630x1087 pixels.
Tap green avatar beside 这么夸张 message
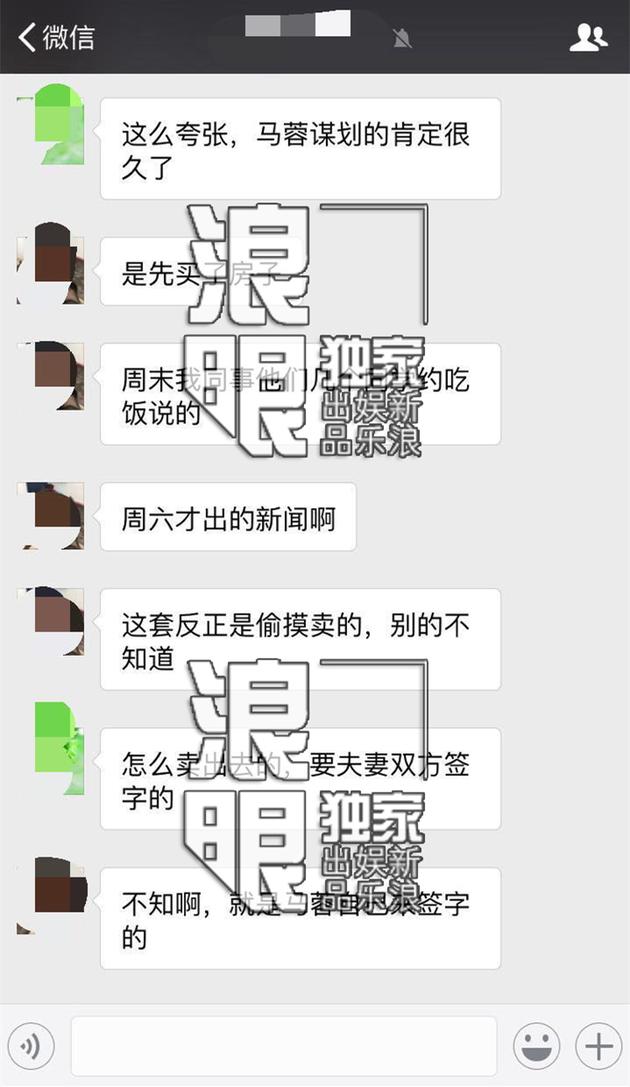pyautogui.click(x=51, y=125)
